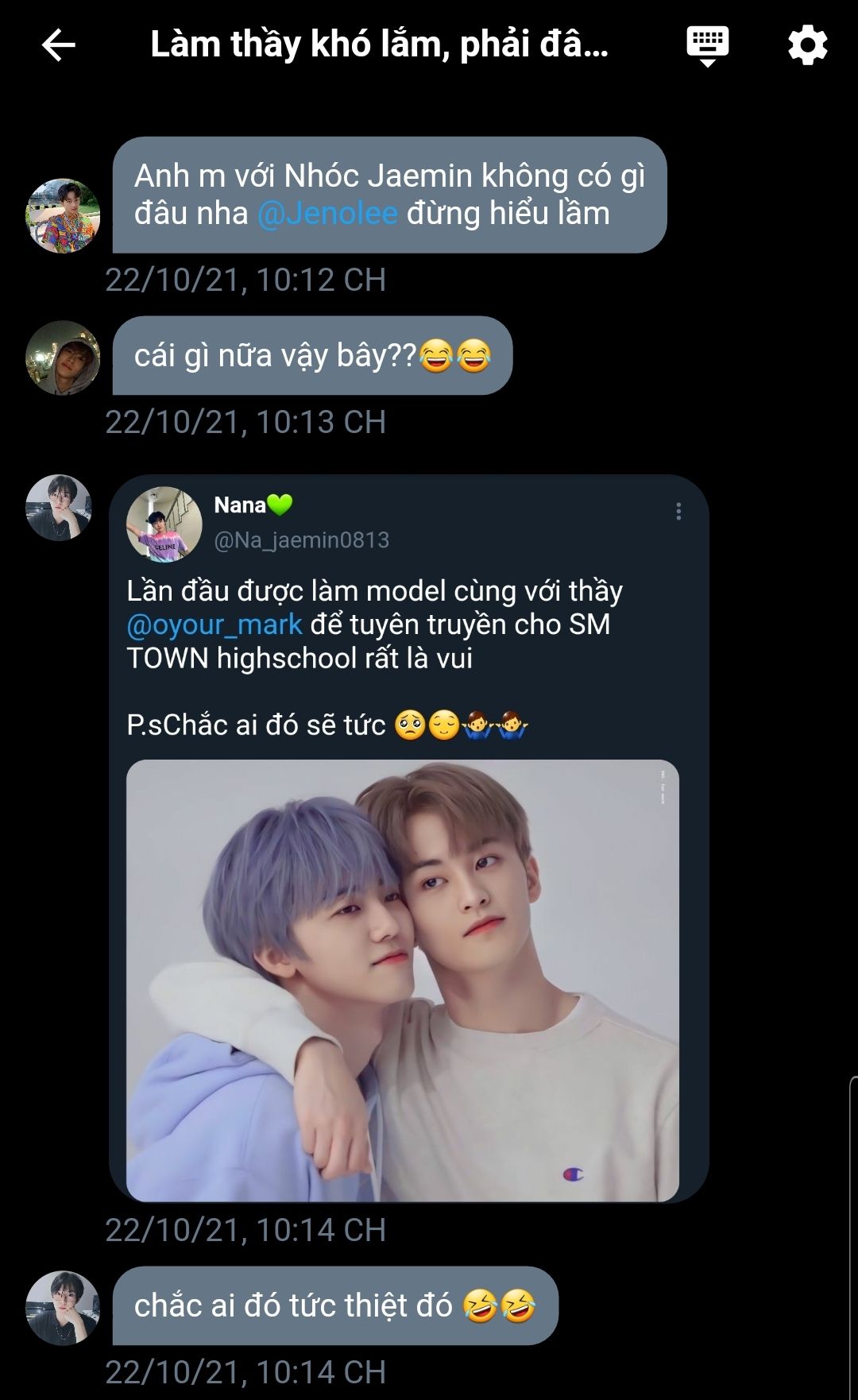The width and height of the screenshot is (858, 1400).
Task: Open Nana's profile picture in the tweet
Action: [164, 524]
